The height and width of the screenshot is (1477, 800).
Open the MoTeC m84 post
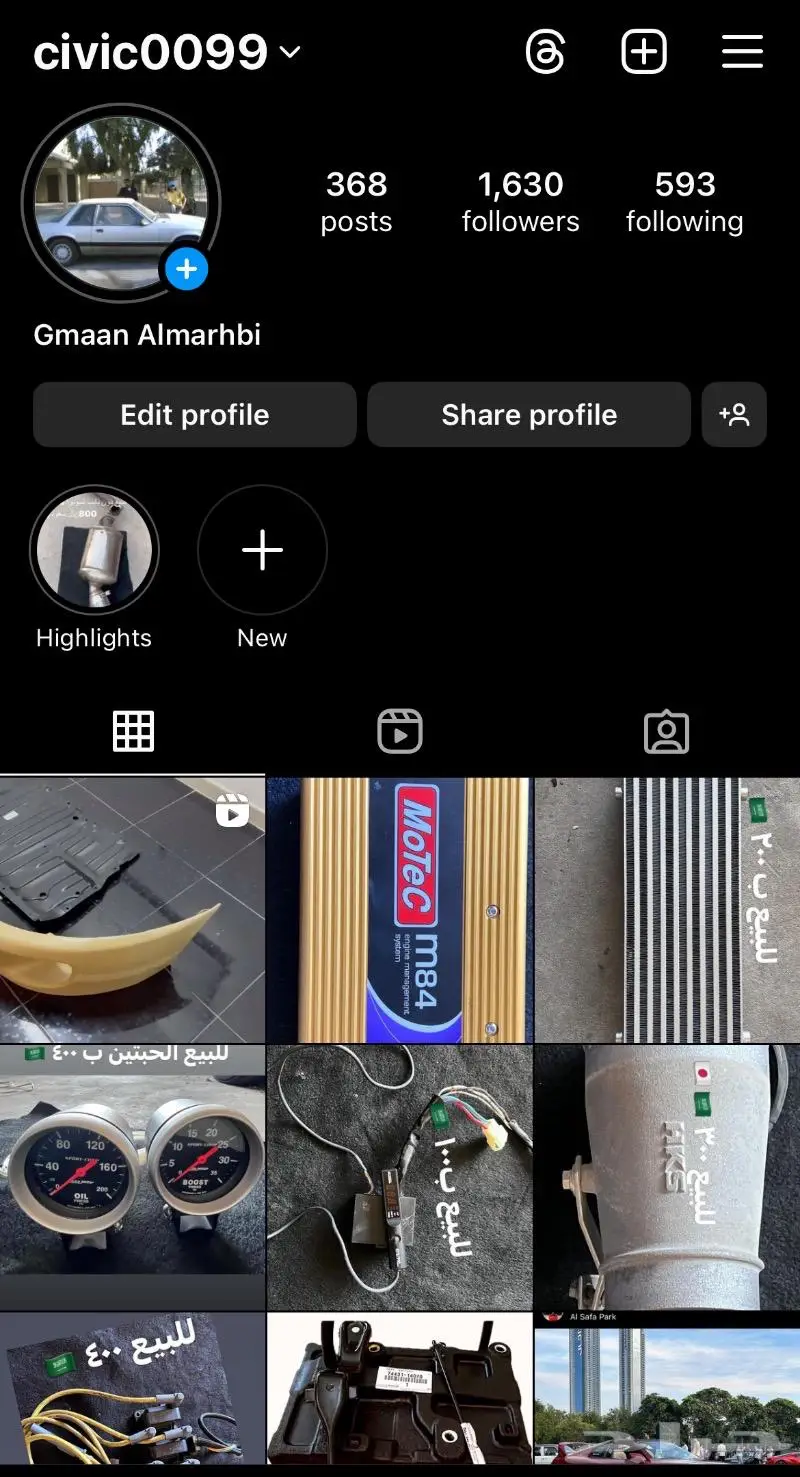pos(399,910)
